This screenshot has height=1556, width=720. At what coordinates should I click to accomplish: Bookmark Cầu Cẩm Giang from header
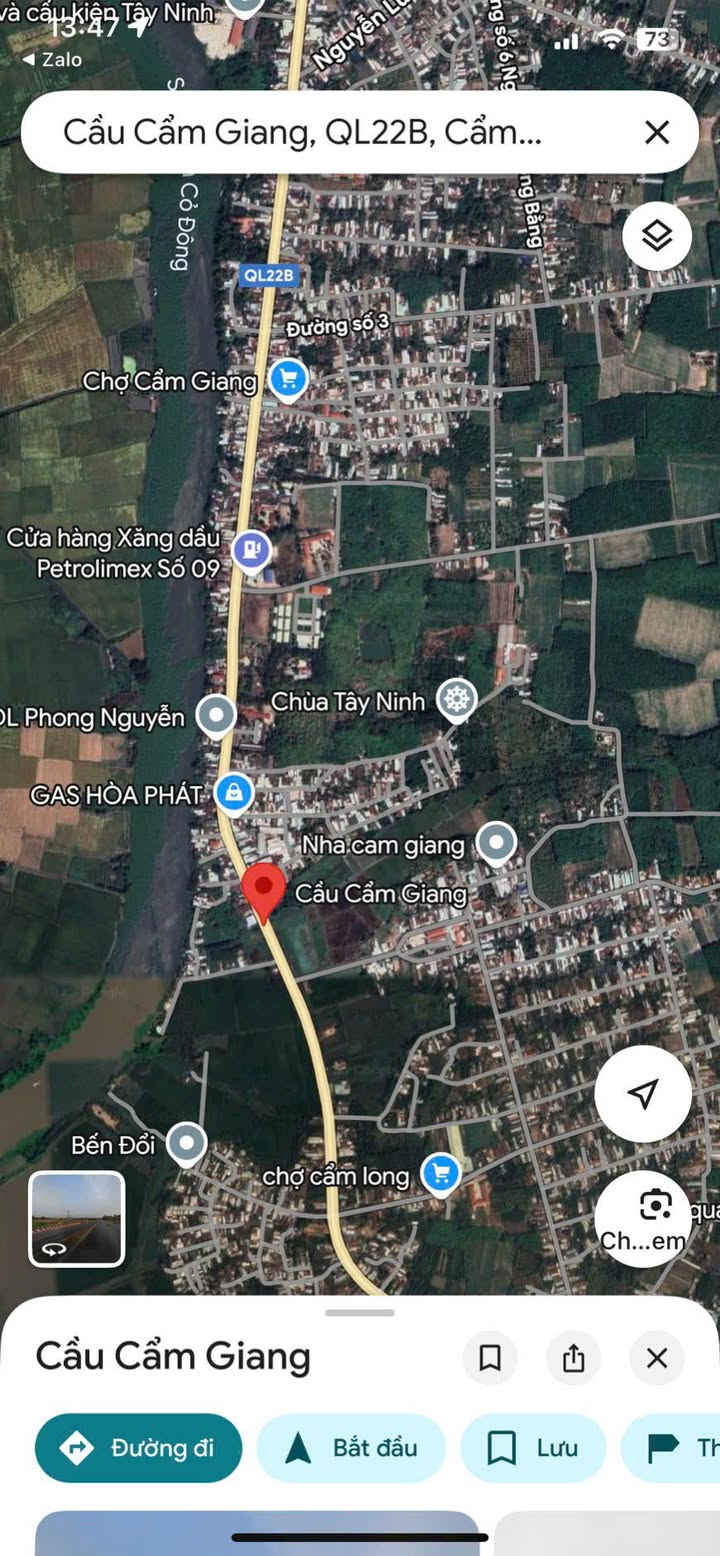pyautogui.click(x=490, y=1357)
